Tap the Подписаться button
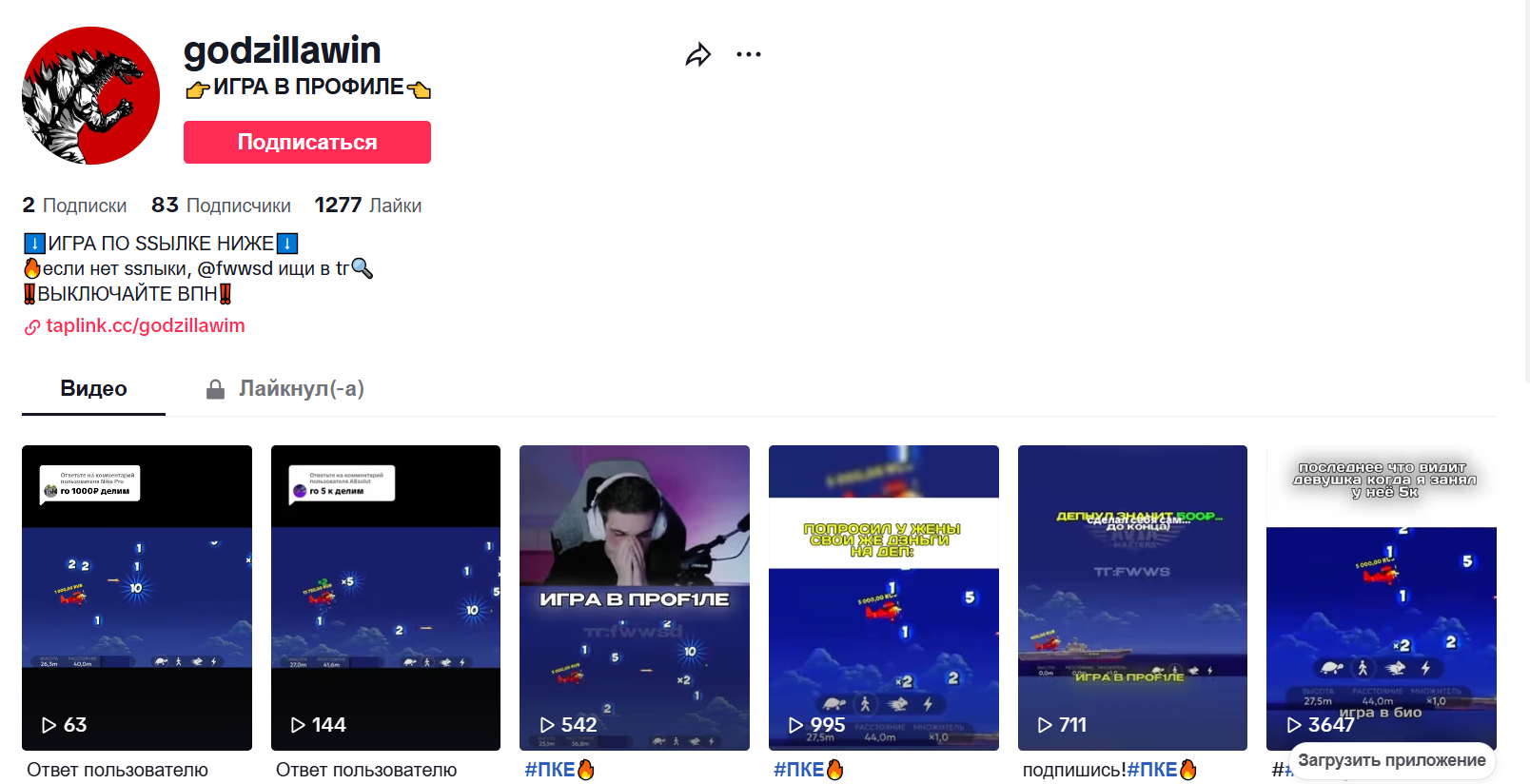1530x784 pixels. click(306, 142)
